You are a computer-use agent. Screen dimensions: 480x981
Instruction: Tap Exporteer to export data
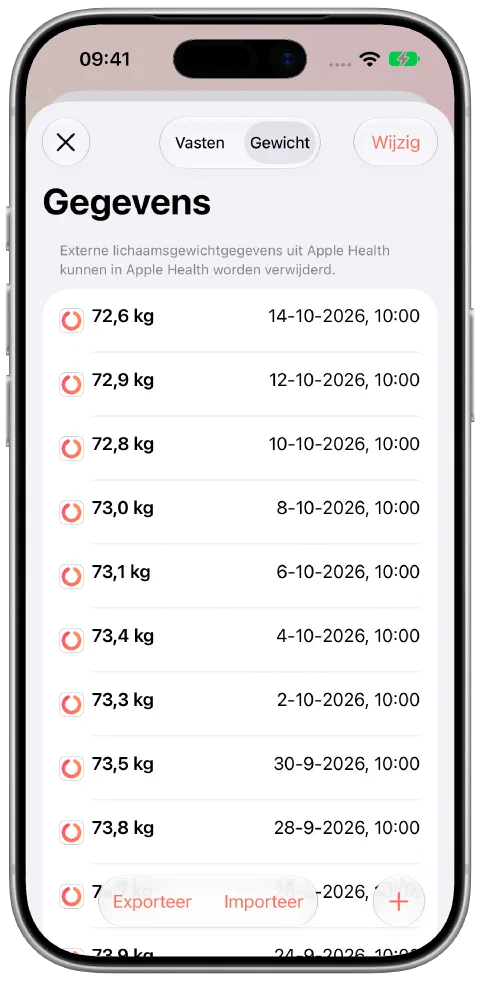coord(152,902)
